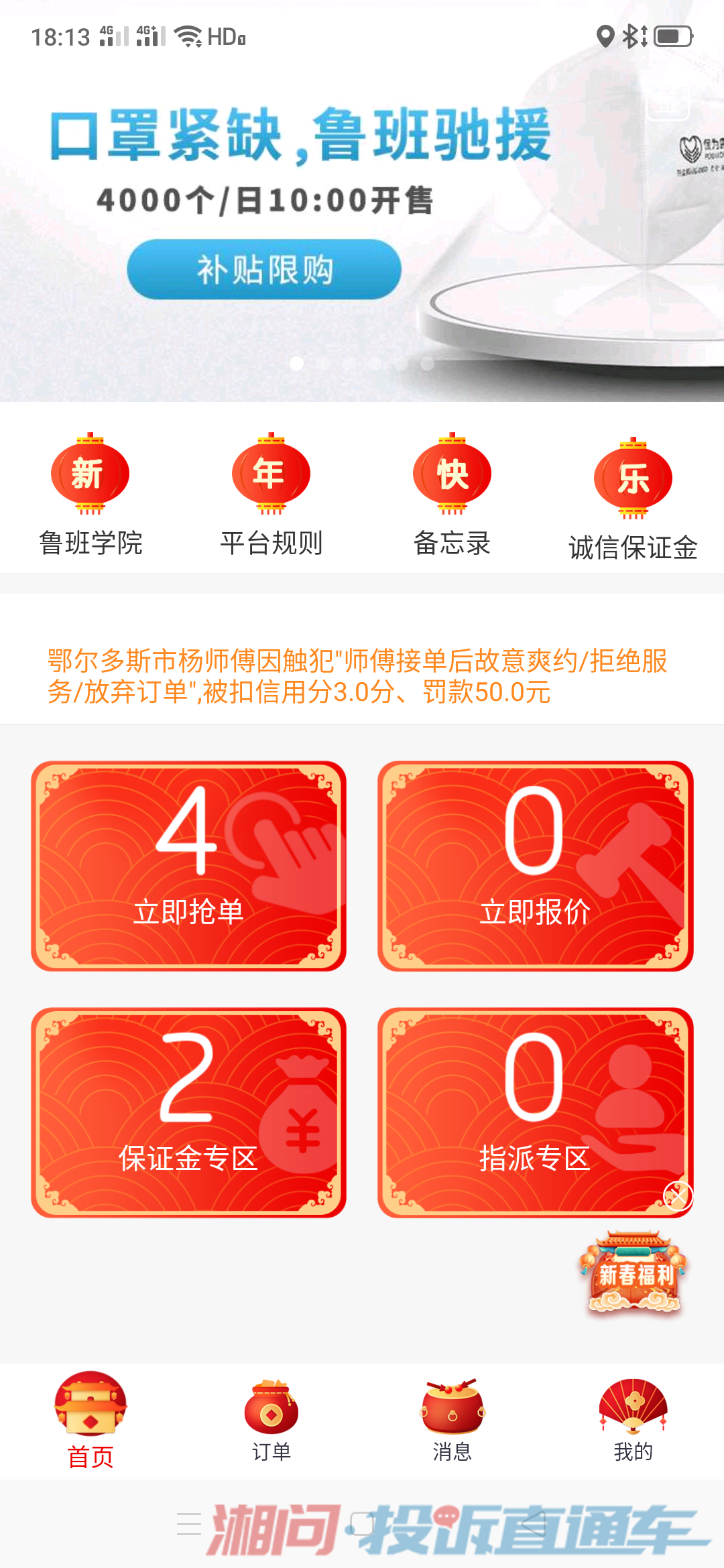Switch to the 订单 tab
Screen dimensions: 724x1568
point(271,1421)
